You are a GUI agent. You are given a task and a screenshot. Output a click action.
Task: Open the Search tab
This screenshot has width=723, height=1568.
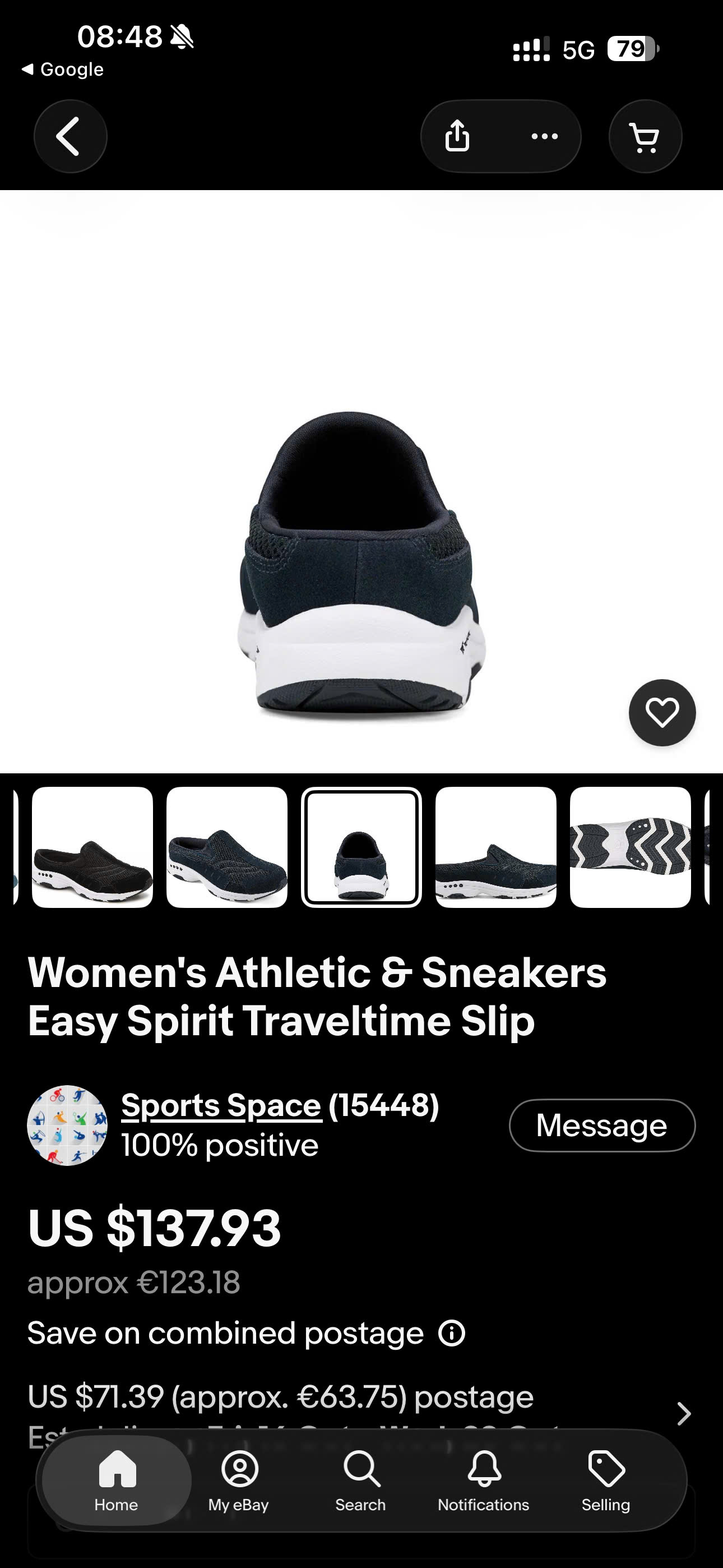[361, 1481]
